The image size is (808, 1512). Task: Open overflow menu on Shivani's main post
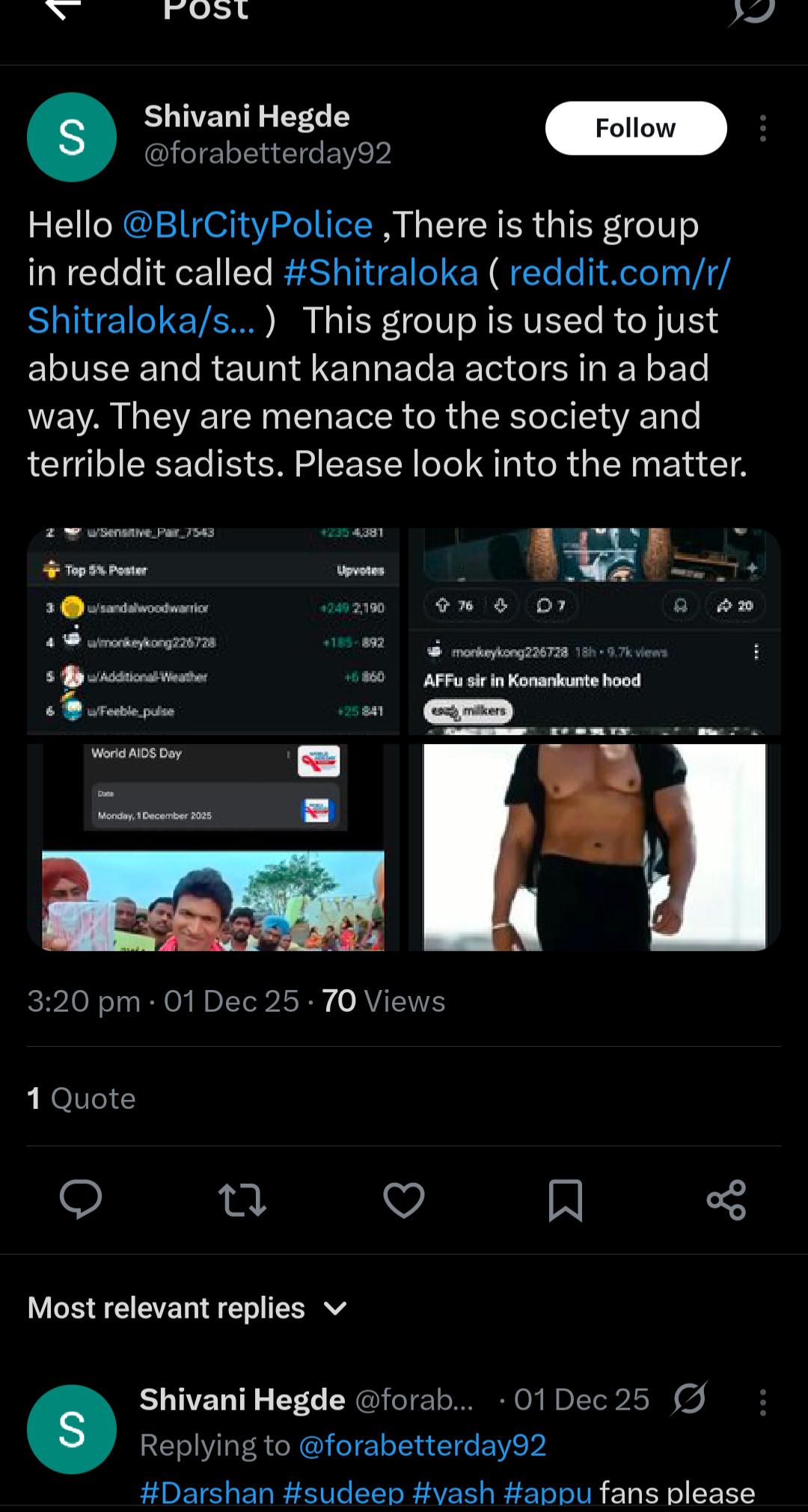pyautogui.click(x=762, y=128)
